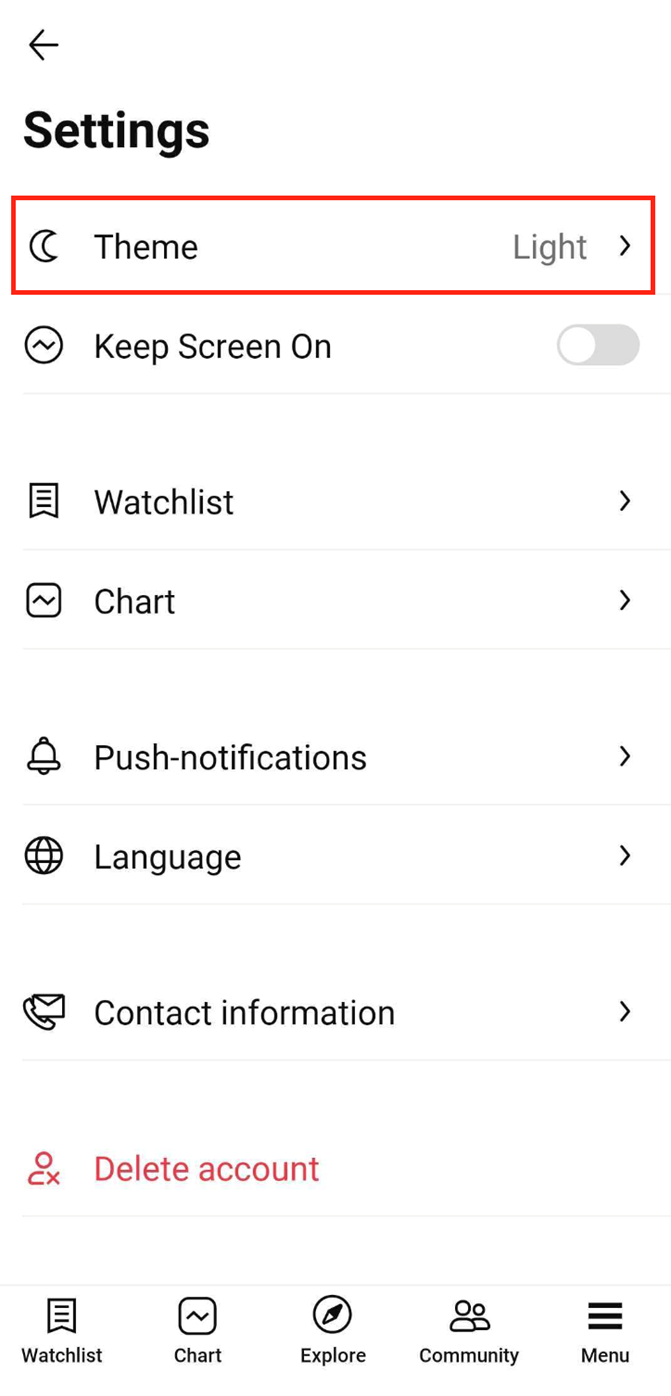Open the Theme setting
Image resolution: width=671 pixels, height=1396 pixels.
click(333, 246)
